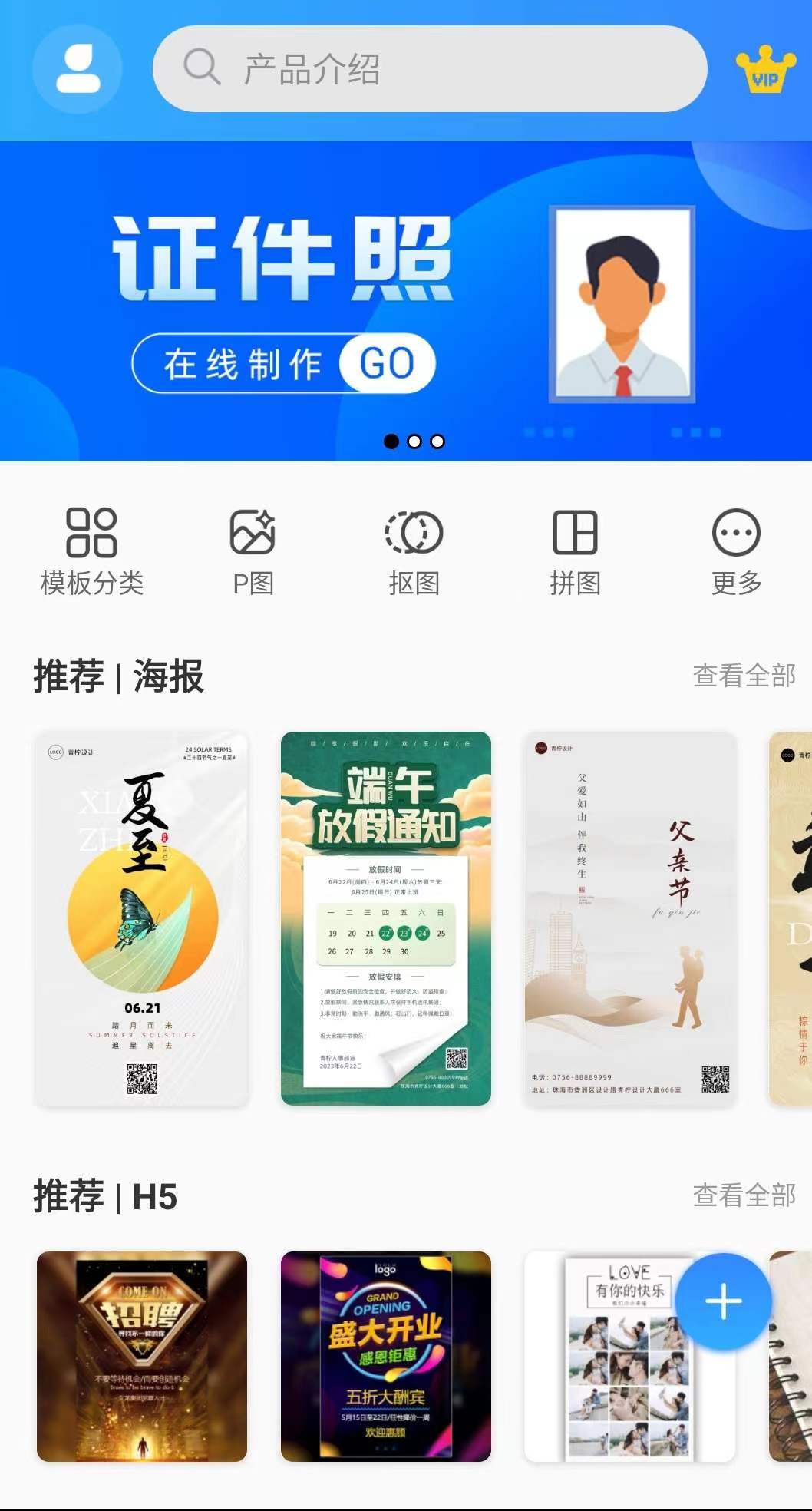The height and width of the screenshot is (1511, 812).
Task: Open the 父亲节 poster template
Action: pyautogui.click(x=629, y=918)
